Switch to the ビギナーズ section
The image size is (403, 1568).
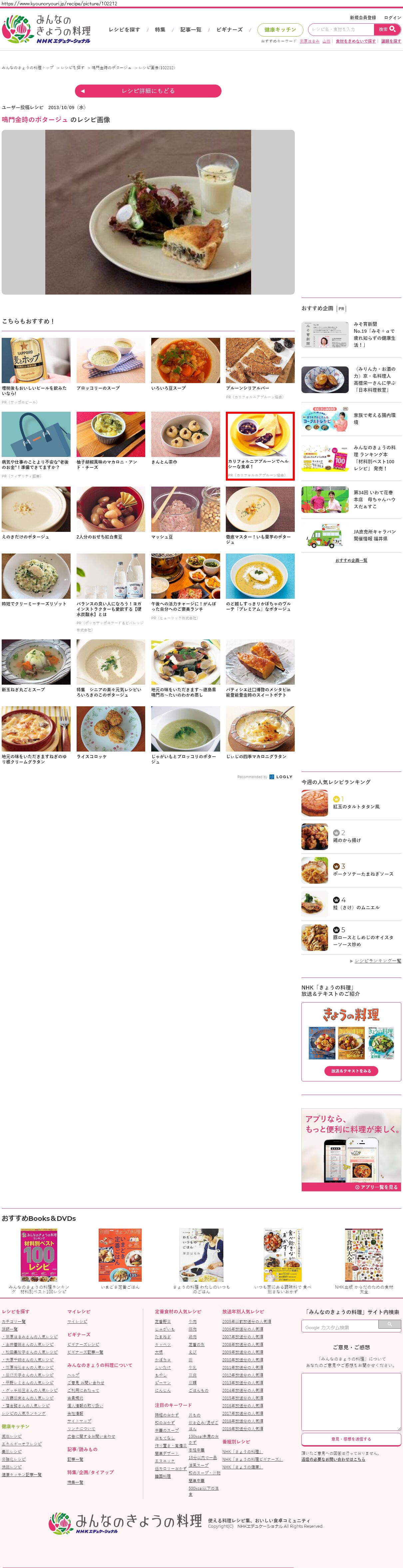click(x=229, y=30)
